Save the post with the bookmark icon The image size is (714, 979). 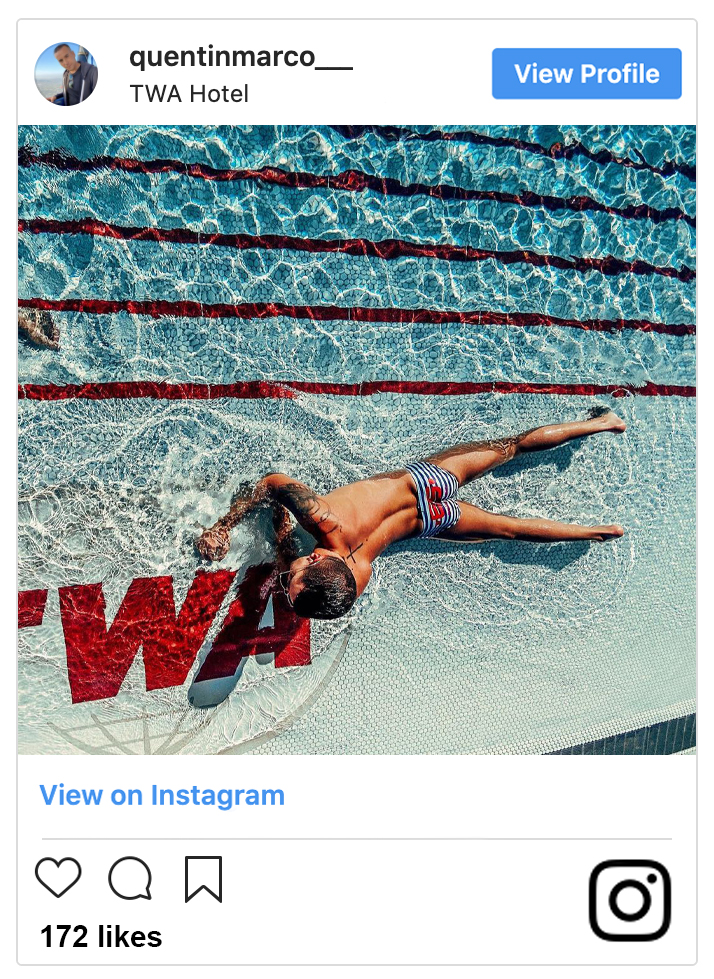(203, 879)
